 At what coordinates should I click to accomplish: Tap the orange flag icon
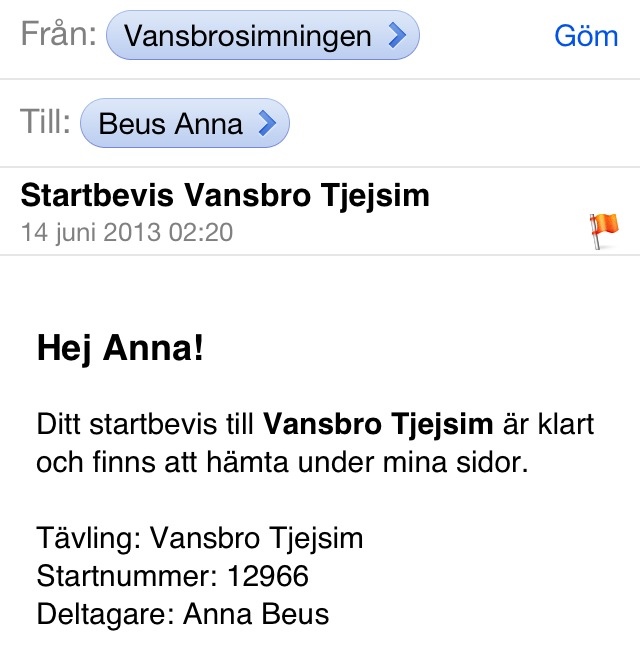click(605, 231)
